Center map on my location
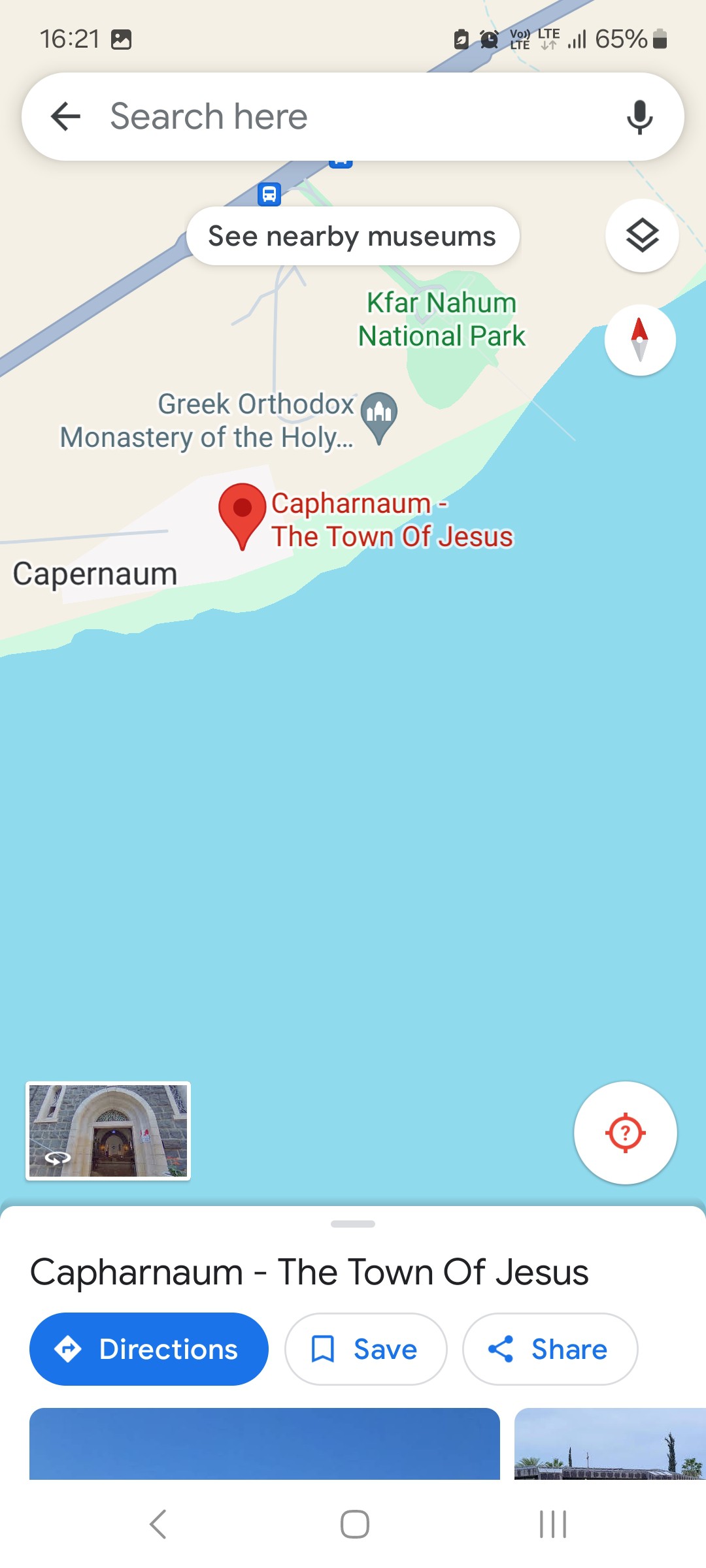The height and width of the screenshot is (1568, 706). pos(625,1132)
